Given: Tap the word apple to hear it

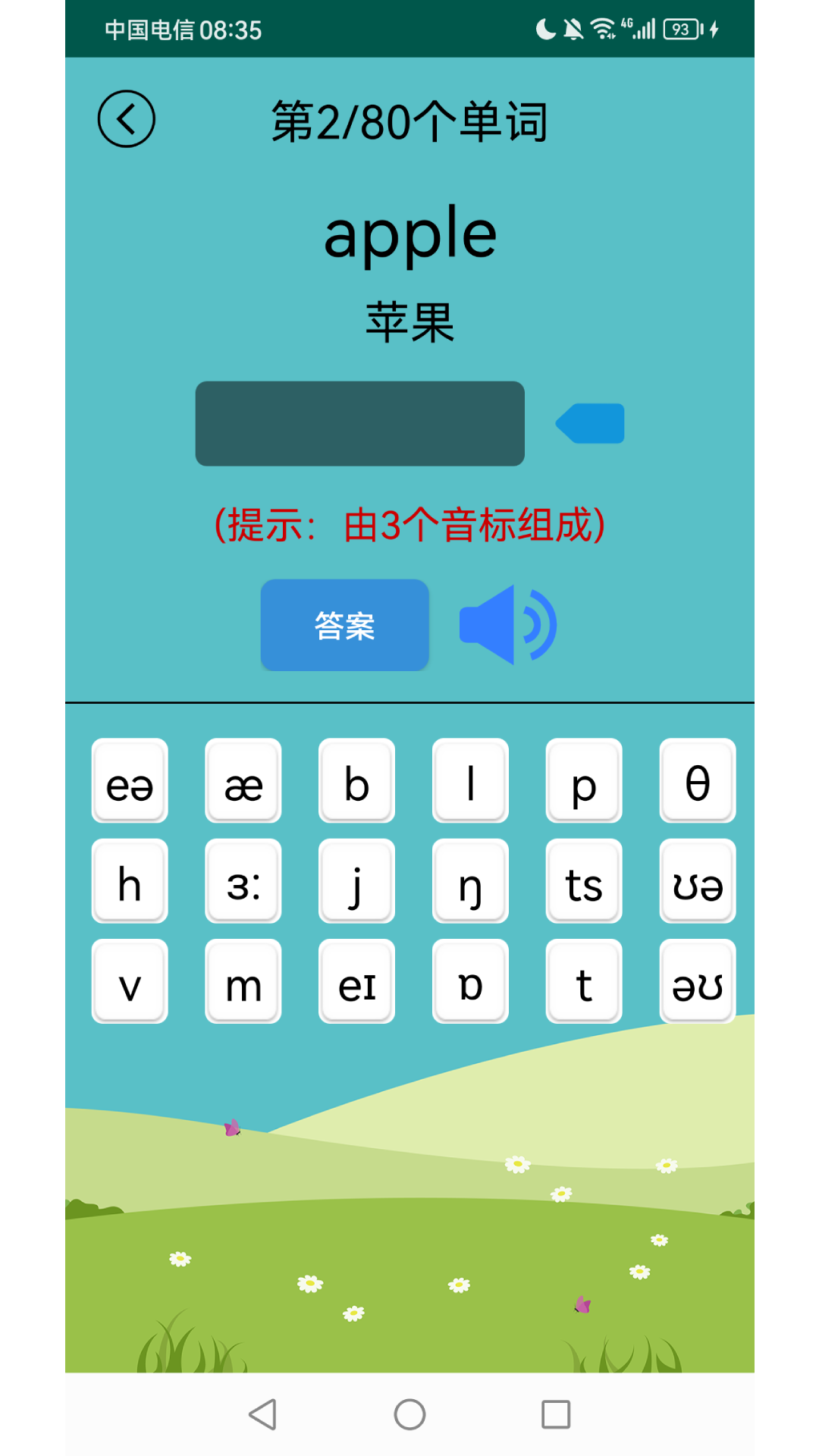Looking at the screenshot, I should tap(410, 234).
